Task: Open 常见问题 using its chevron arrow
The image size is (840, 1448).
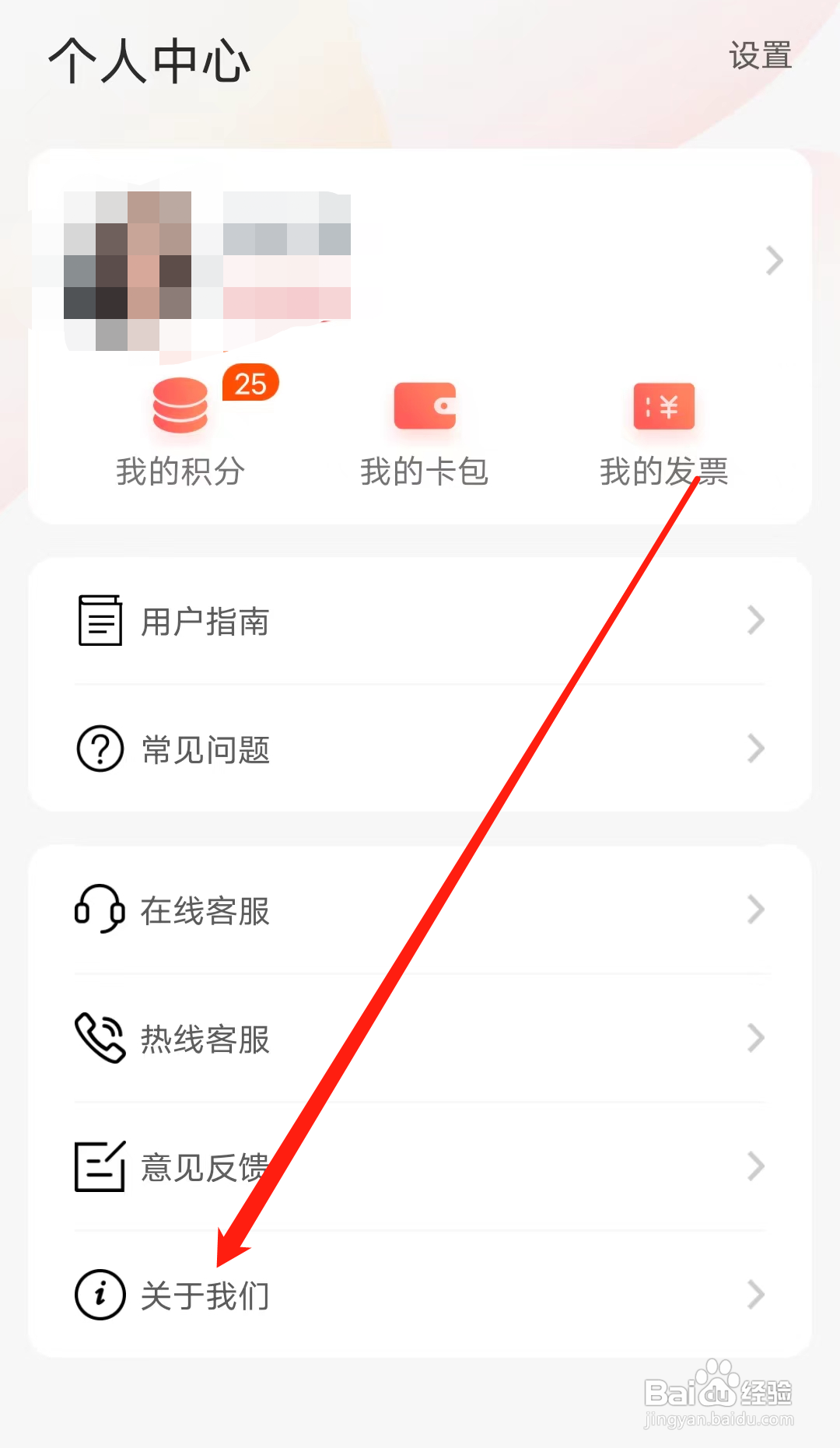Action: (x=755, y=749)
